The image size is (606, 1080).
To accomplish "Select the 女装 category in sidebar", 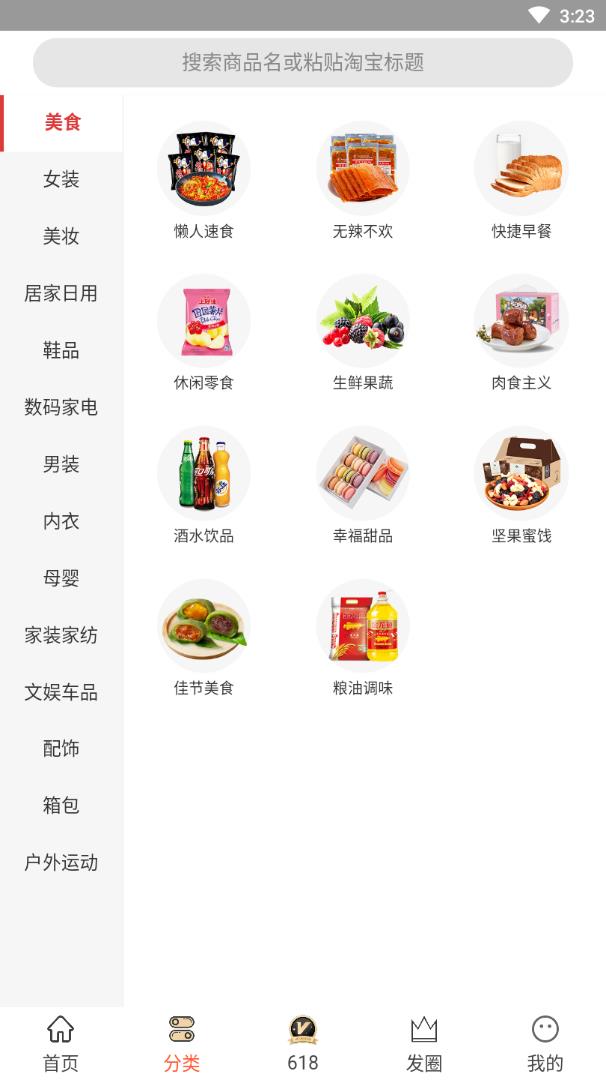I will click(61, 180).
